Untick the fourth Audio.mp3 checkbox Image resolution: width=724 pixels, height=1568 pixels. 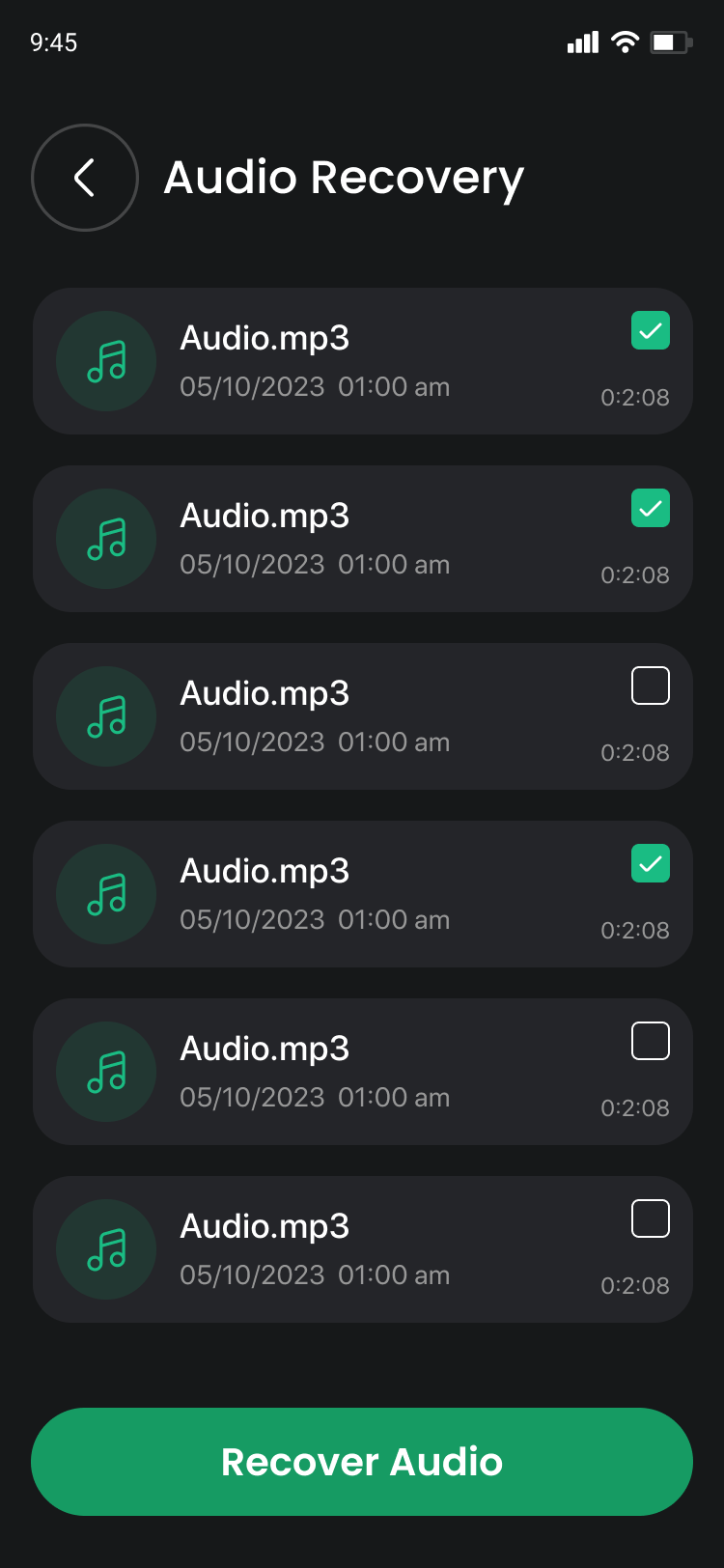pyautogui.click(x=651, y=863)
